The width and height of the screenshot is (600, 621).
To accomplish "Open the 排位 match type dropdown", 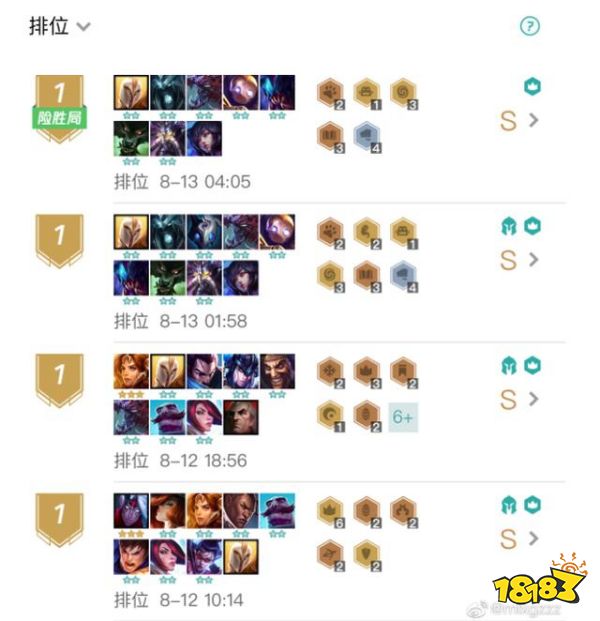I will [60, 27].
